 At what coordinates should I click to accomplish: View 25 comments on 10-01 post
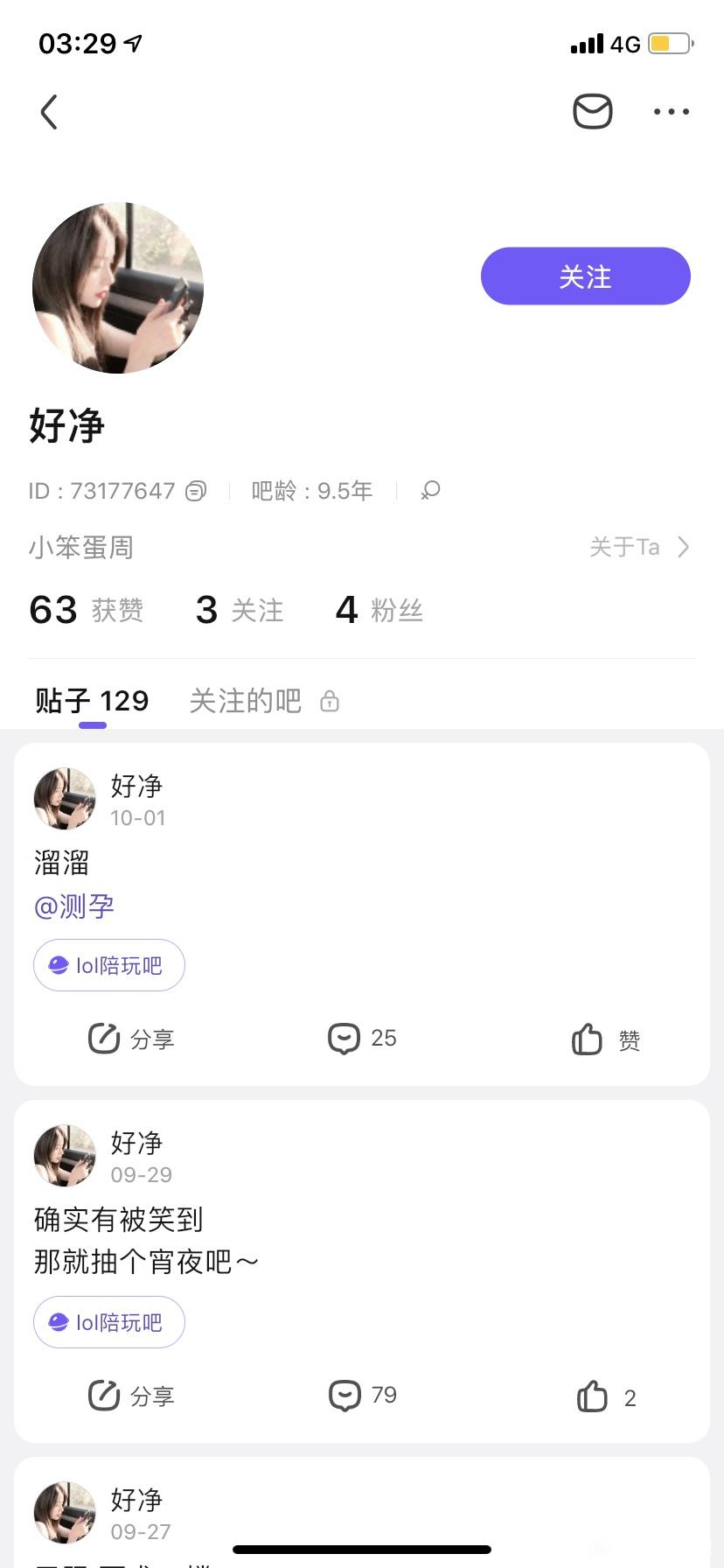pos(362,1039)
